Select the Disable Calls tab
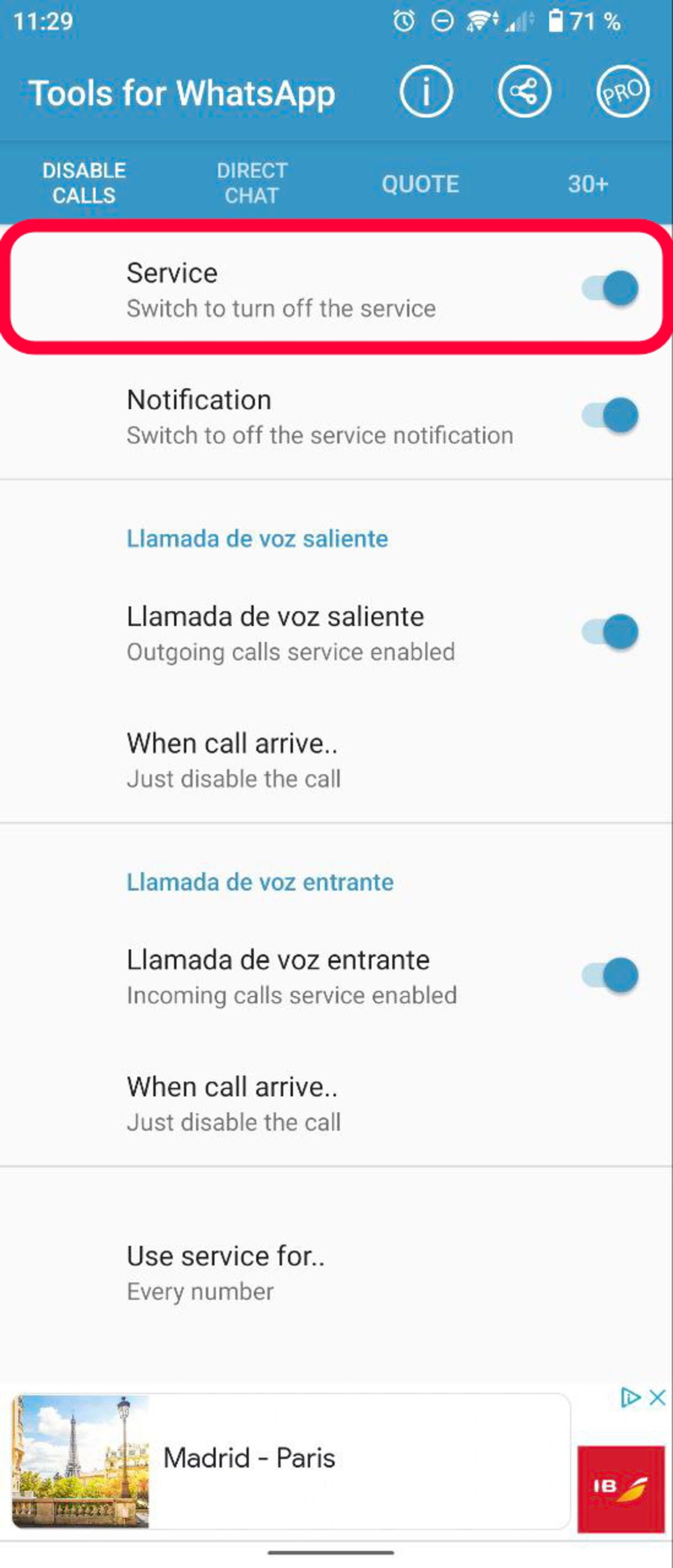673x1568 pixels. [84, 183]
